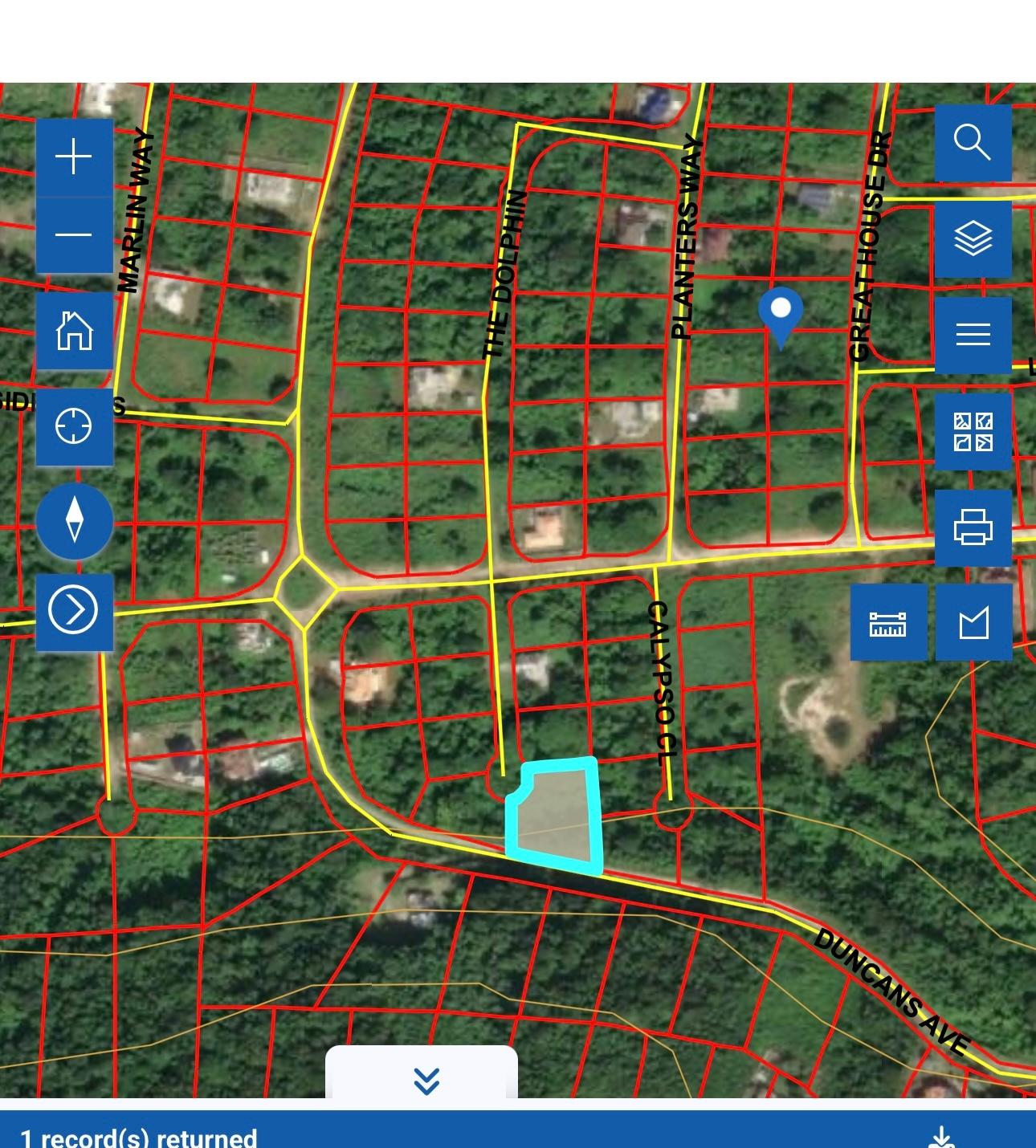Expand the side panel arrow

74,610
